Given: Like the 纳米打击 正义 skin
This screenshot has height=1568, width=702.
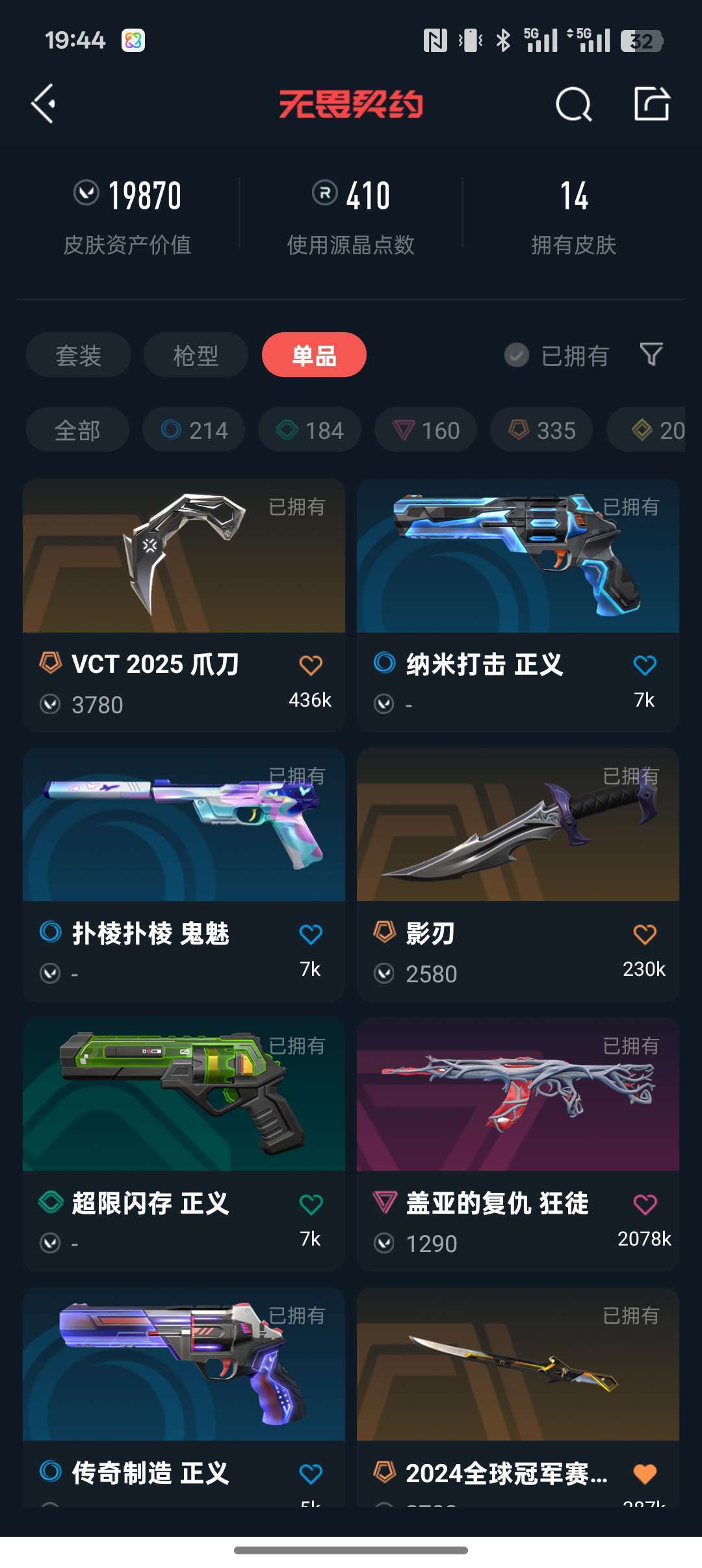Looking at the screenshot, I should [x=644, y=665].
